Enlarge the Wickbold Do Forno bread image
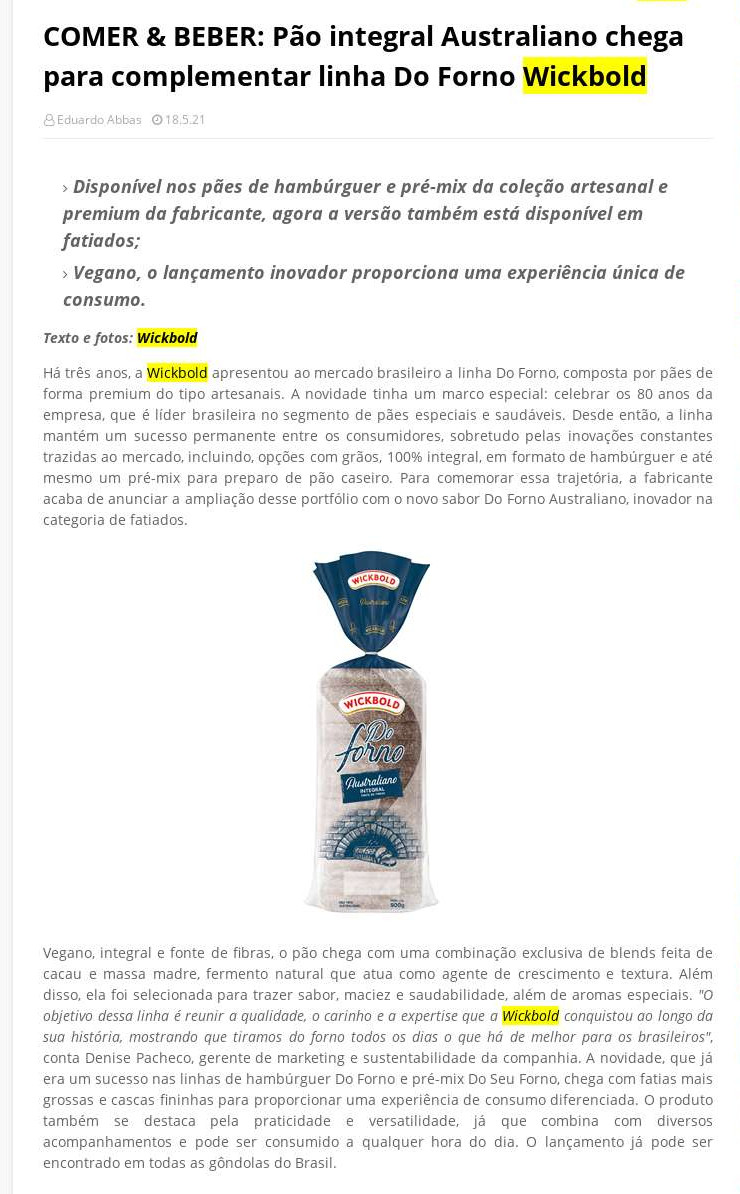This screenshot has width=740, height=1194. point(372,731)
